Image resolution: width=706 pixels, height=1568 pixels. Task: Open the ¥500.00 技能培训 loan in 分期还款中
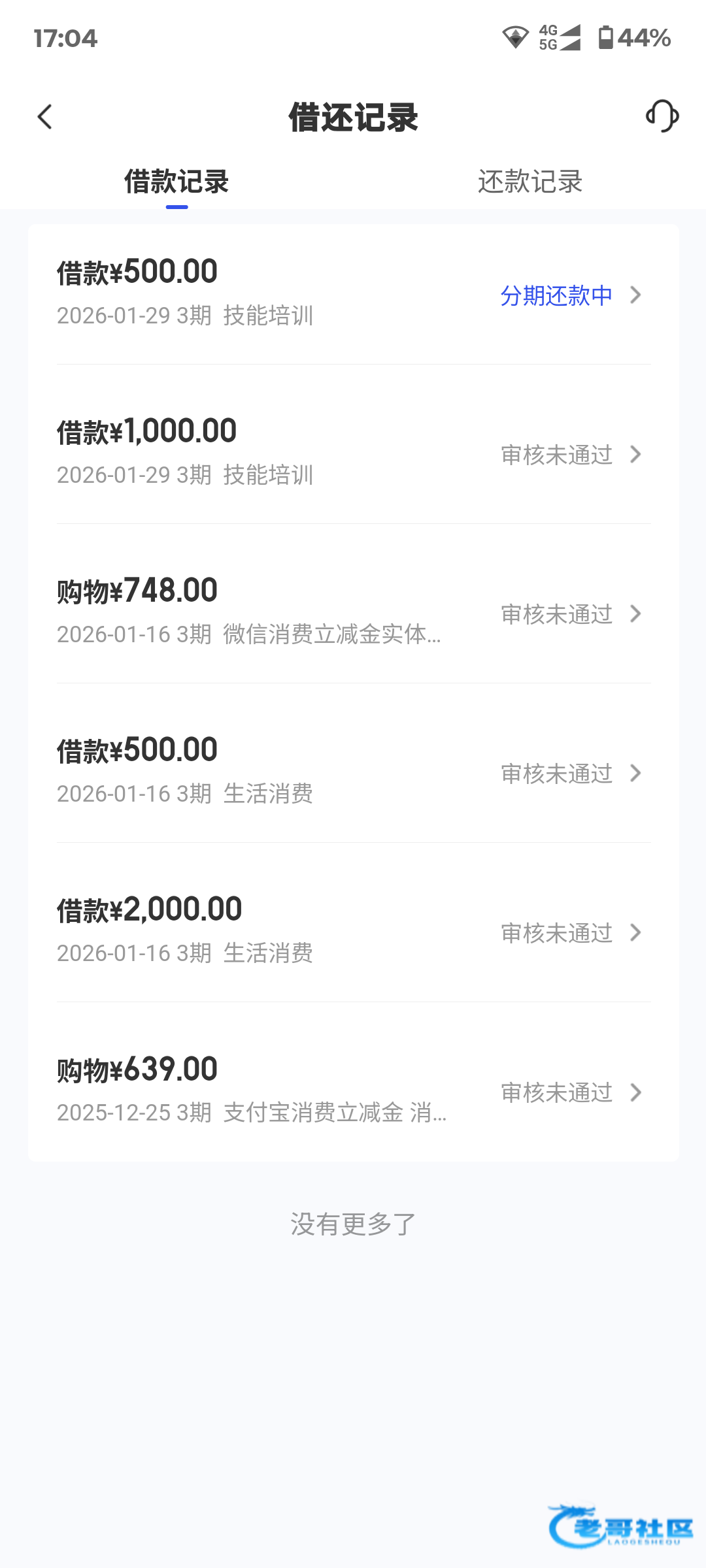pyautogui.click(x=353, y=294)
